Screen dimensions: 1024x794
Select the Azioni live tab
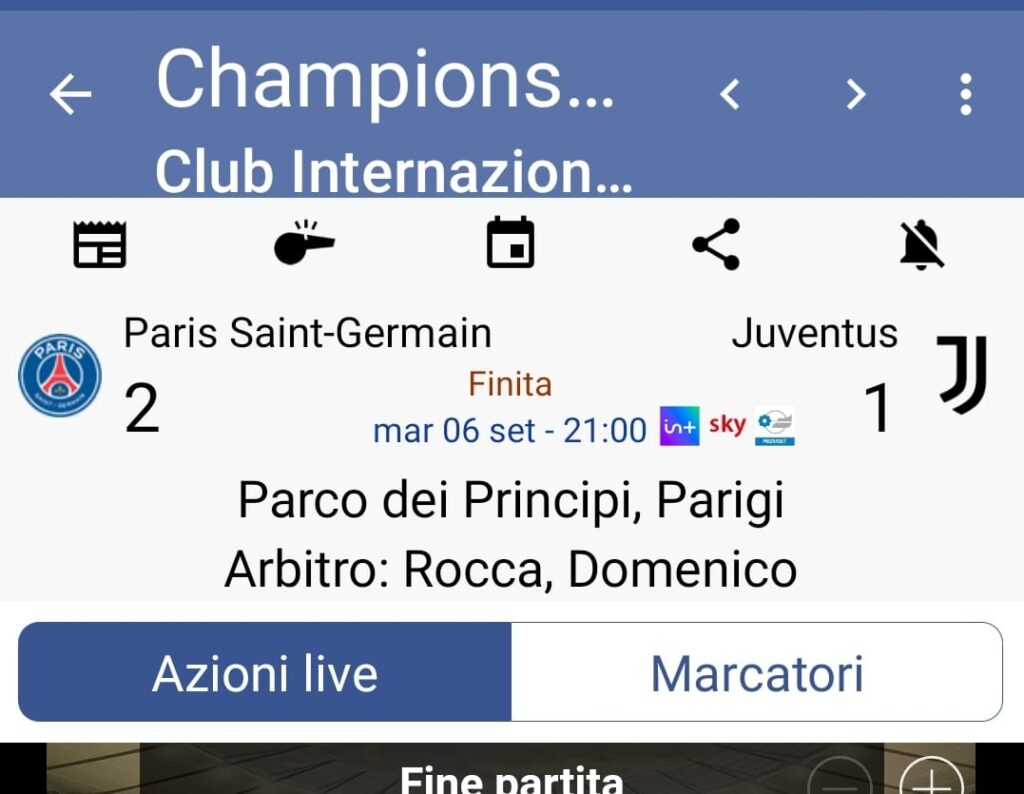[x=265, y=673]
